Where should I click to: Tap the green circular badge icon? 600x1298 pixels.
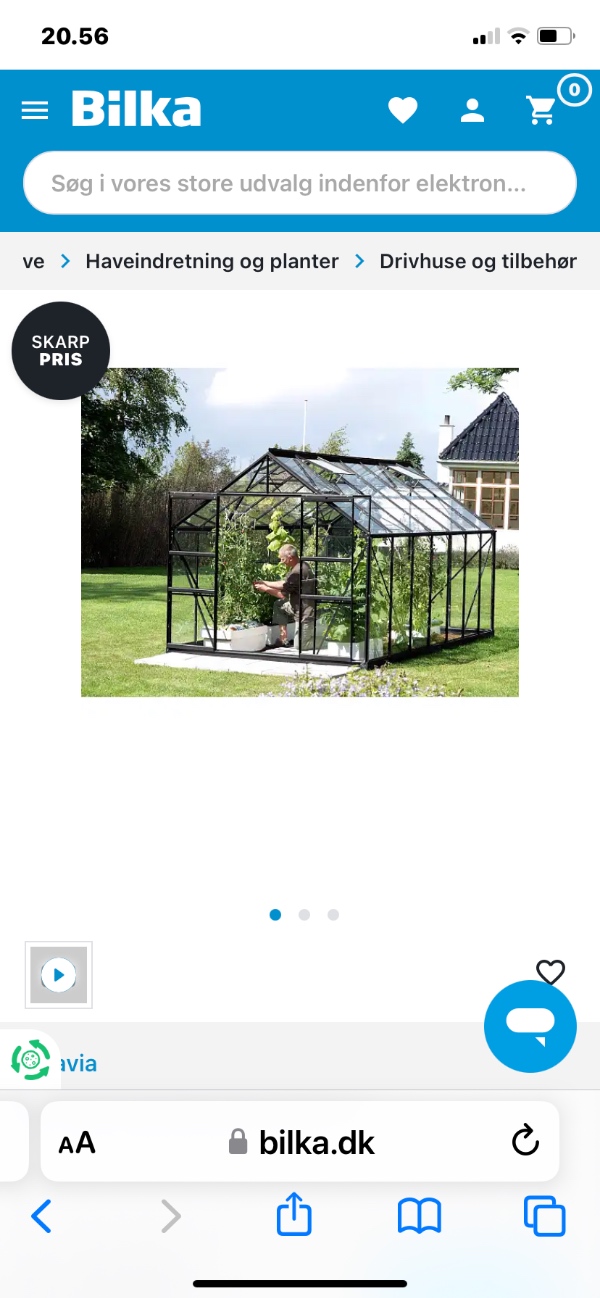coord(30,1059)
